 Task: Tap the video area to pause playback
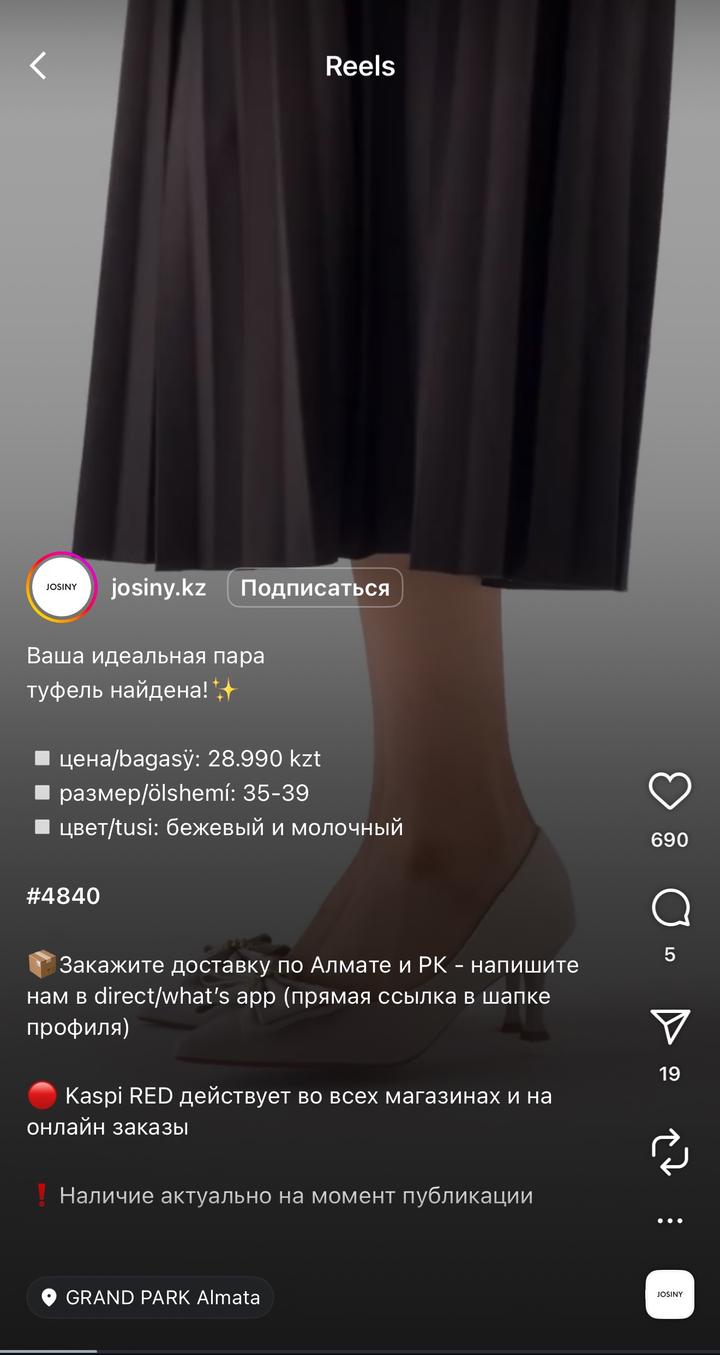tap(360, 300)
